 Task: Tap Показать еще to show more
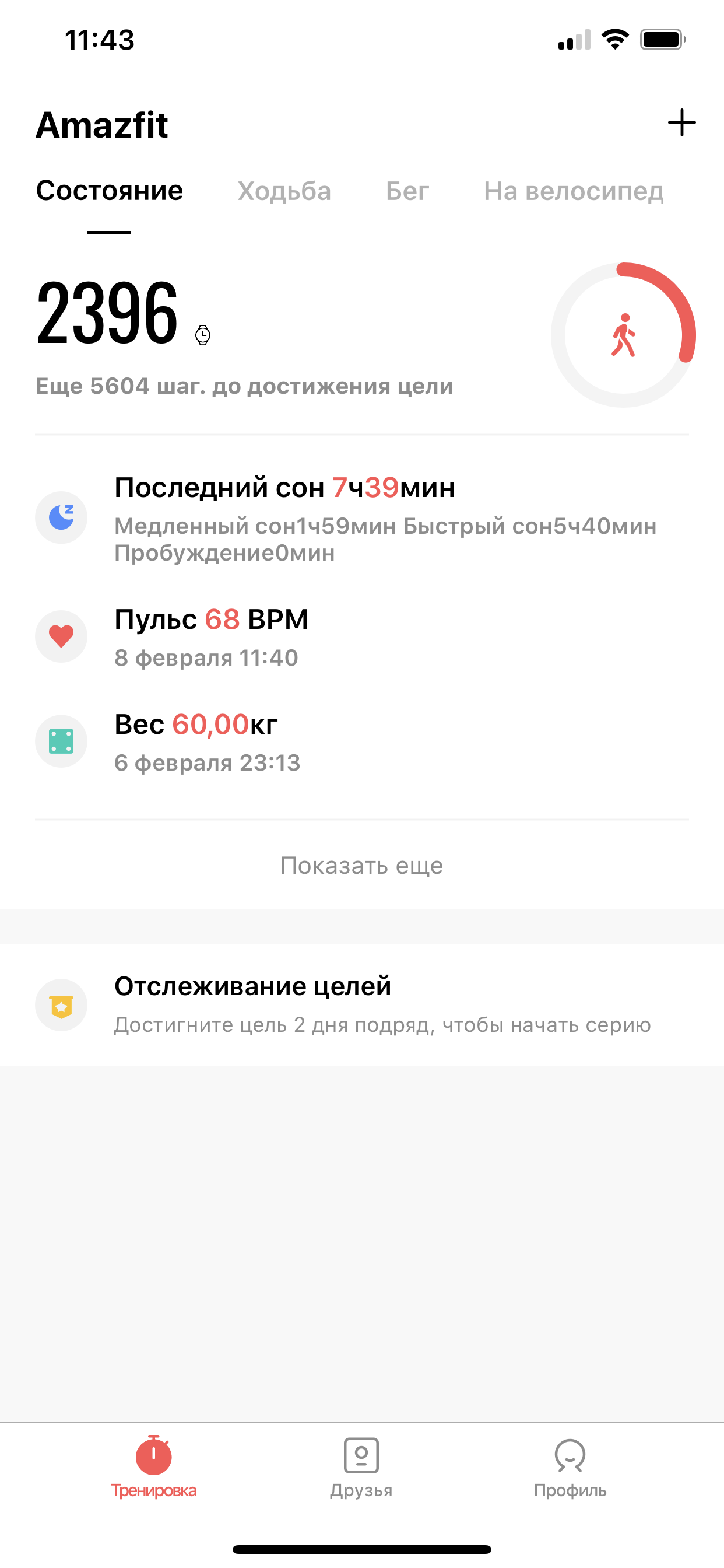pyautogui.click(x=361, y=865)
